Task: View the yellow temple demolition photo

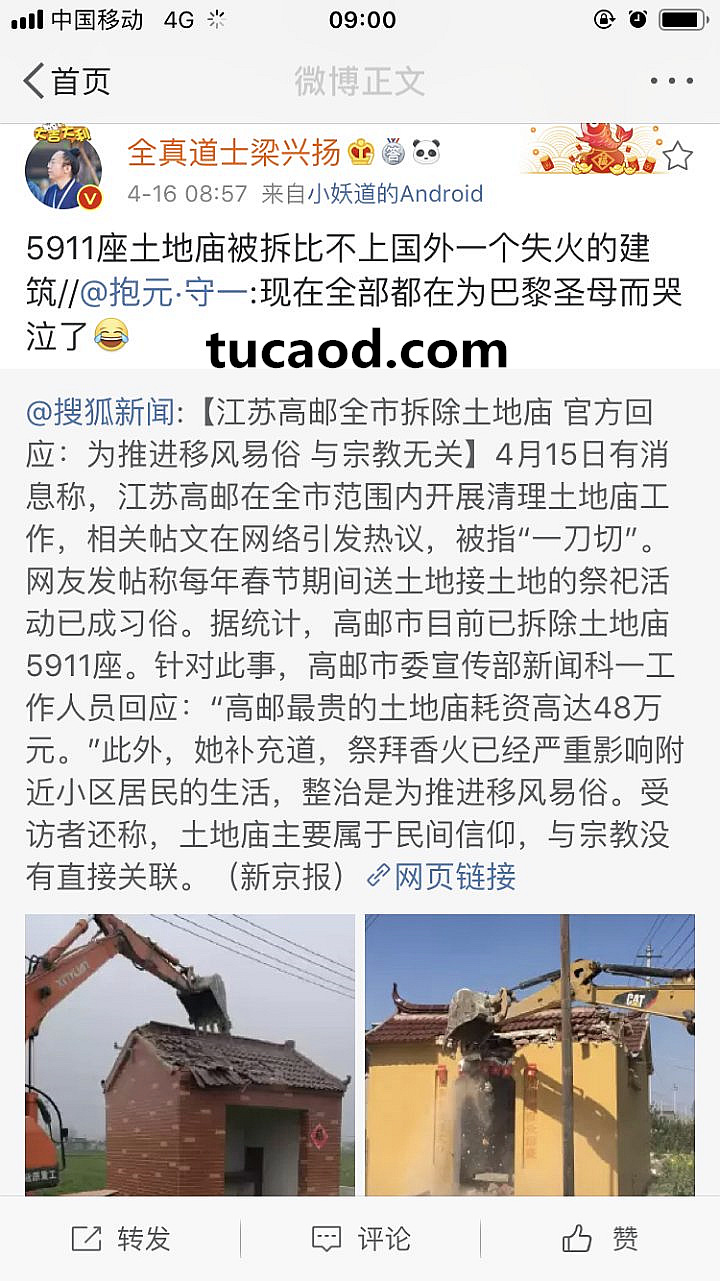Action: click(x=530, y=1055)
